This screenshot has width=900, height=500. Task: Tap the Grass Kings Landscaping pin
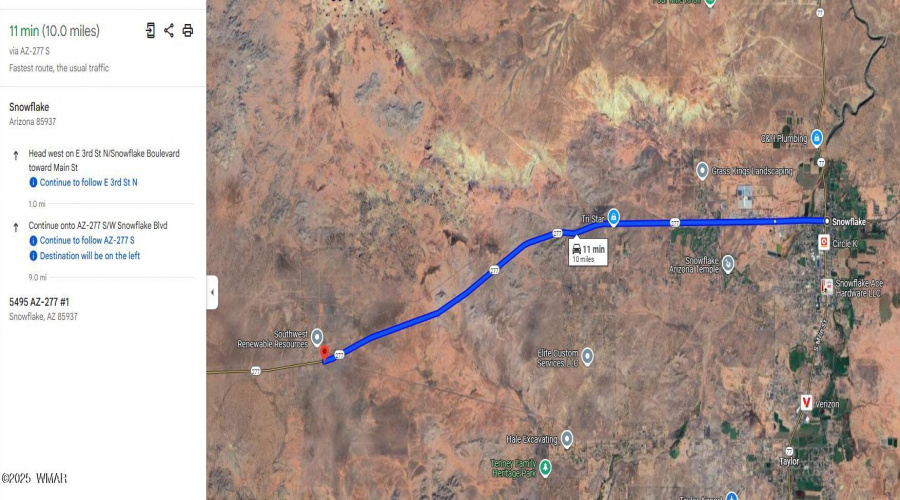pyautogui.click(x=702, y=171)
